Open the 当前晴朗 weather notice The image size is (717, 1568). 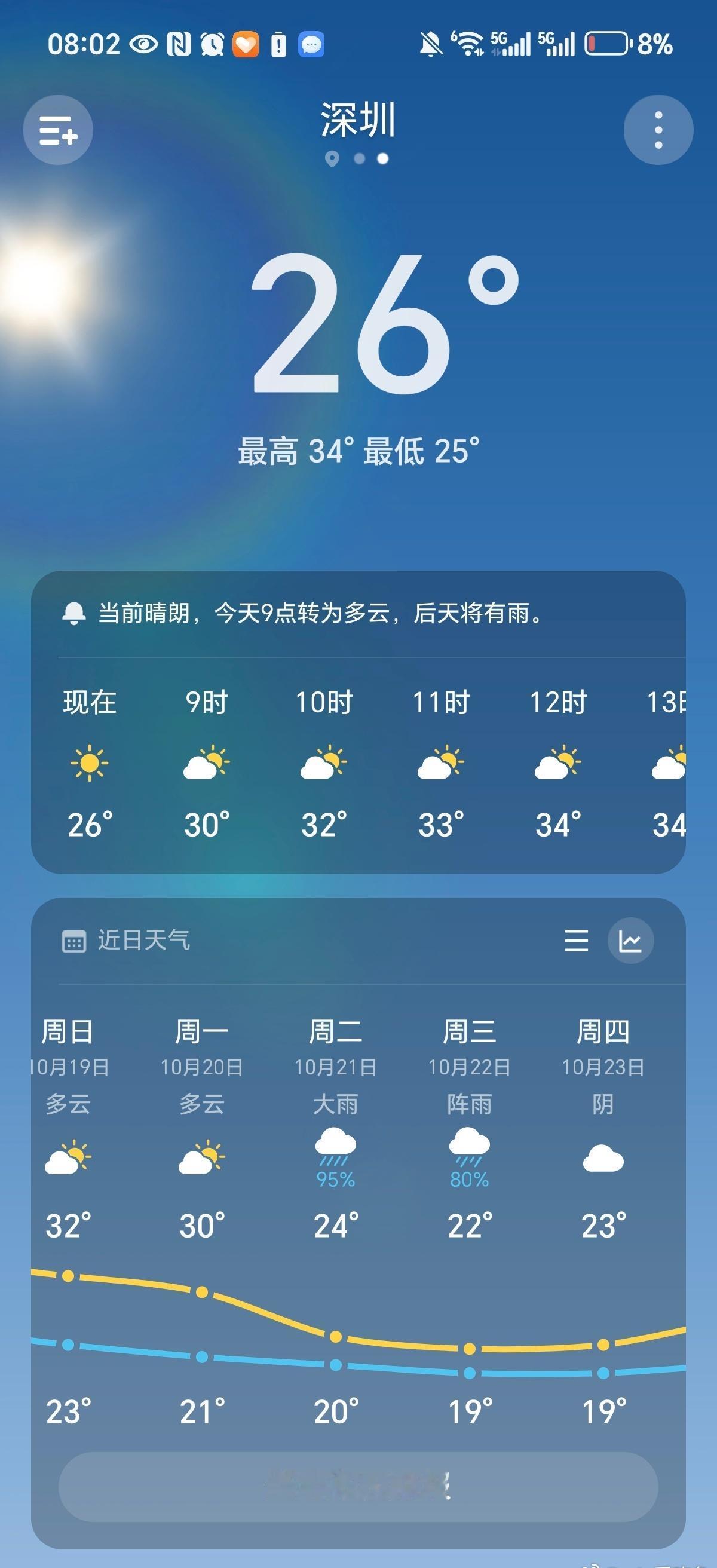point(320,613)
